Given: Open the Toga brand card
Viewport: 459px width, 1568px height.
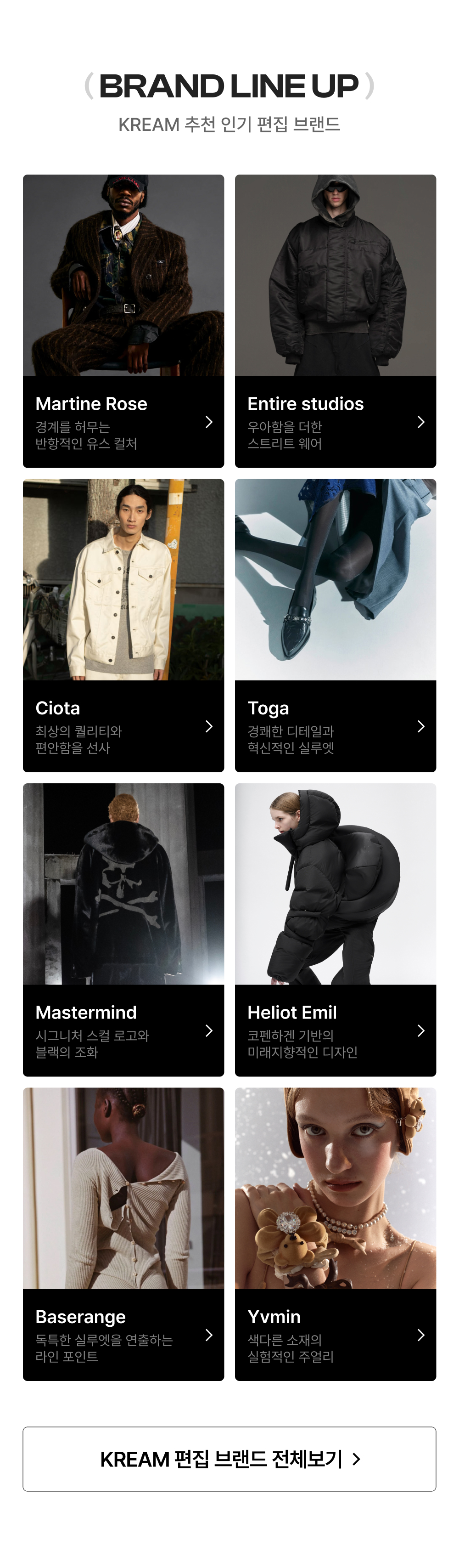Looking at the screenshot, I should coord(336,625).
